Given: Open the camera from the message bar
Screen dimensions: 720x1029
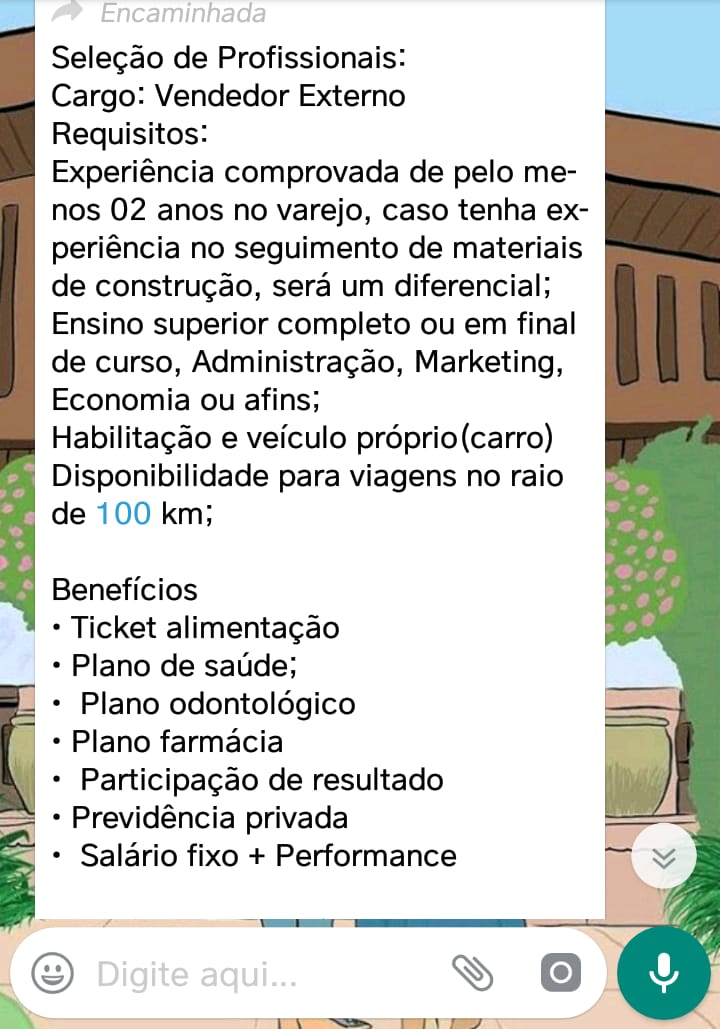Looking at the screenshot, I should click(560, 972).
